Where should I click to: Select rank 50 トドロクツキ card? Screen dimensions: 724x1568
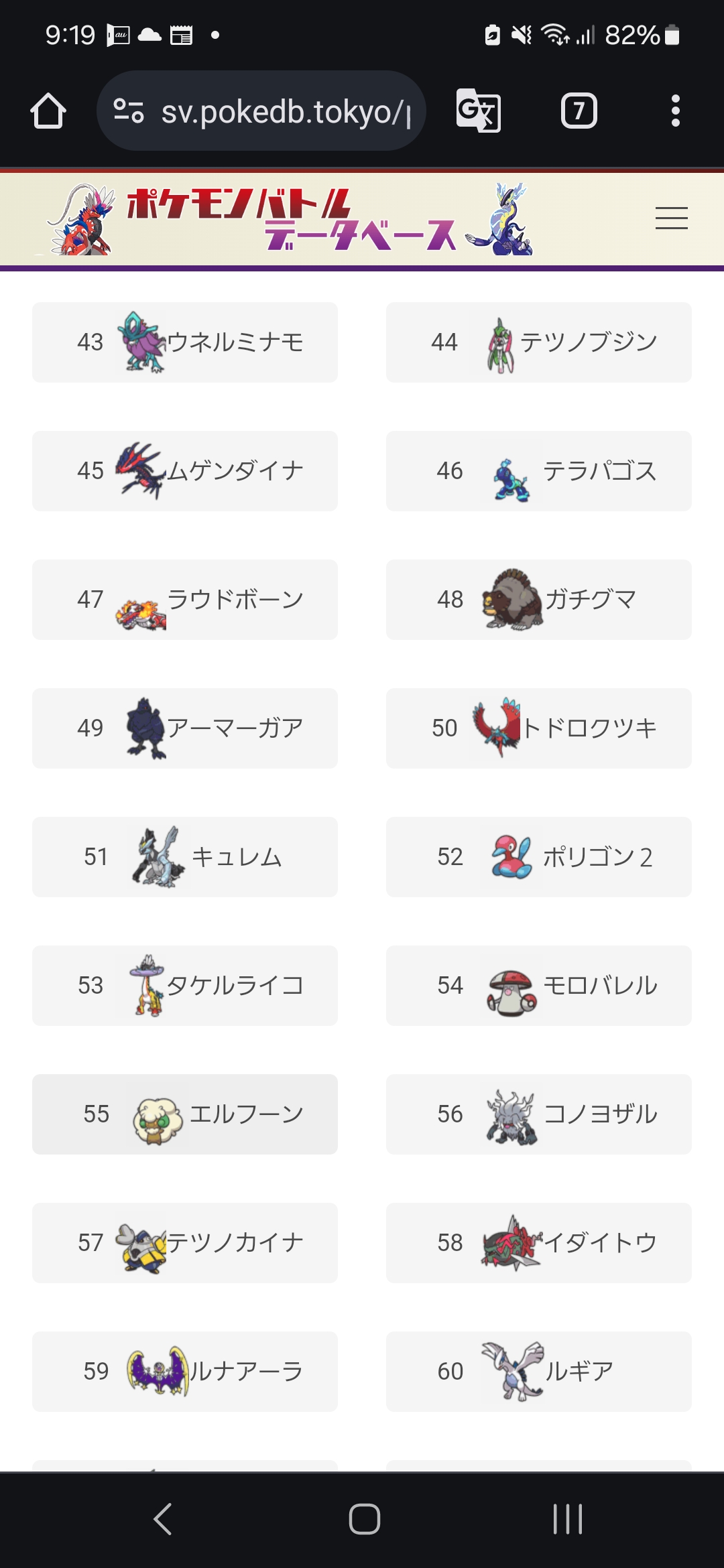click(x=538, y=728)
